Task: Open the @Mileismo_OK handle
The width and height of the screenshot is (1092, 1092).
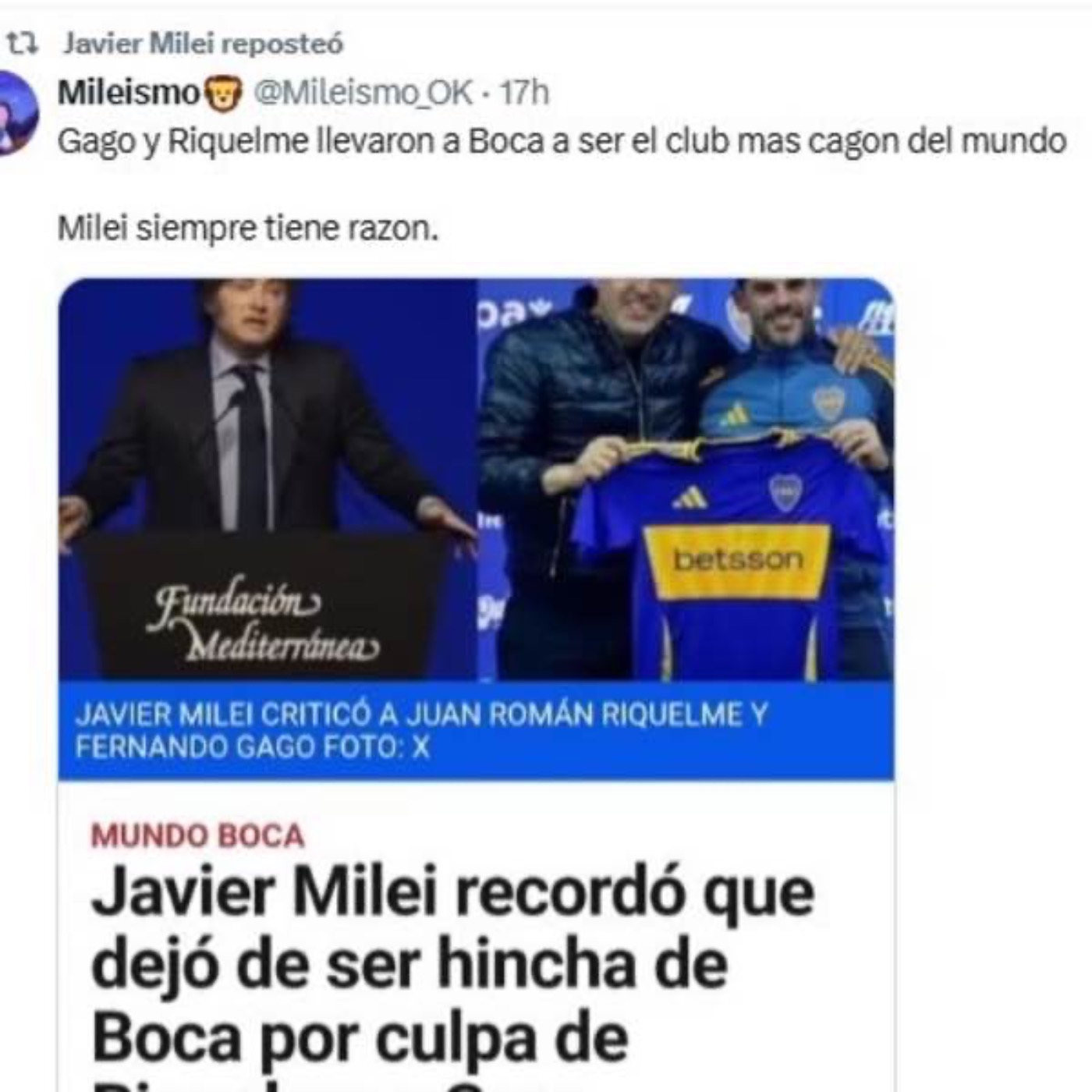Action: click(x=363, y=93)
